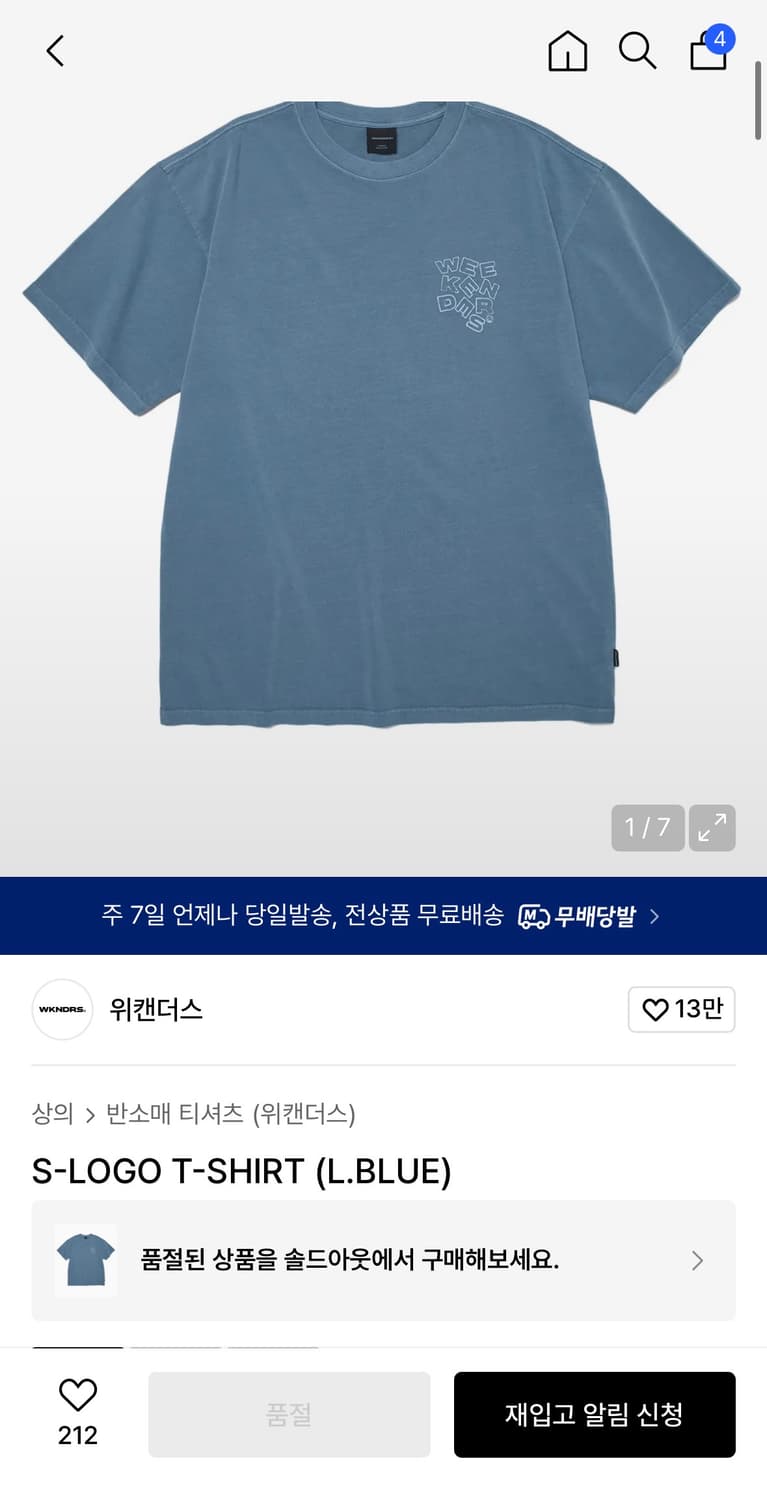Navigate back using the back arrow
The width and height of the screenshot is (767, 1500).
pos(55,51)
